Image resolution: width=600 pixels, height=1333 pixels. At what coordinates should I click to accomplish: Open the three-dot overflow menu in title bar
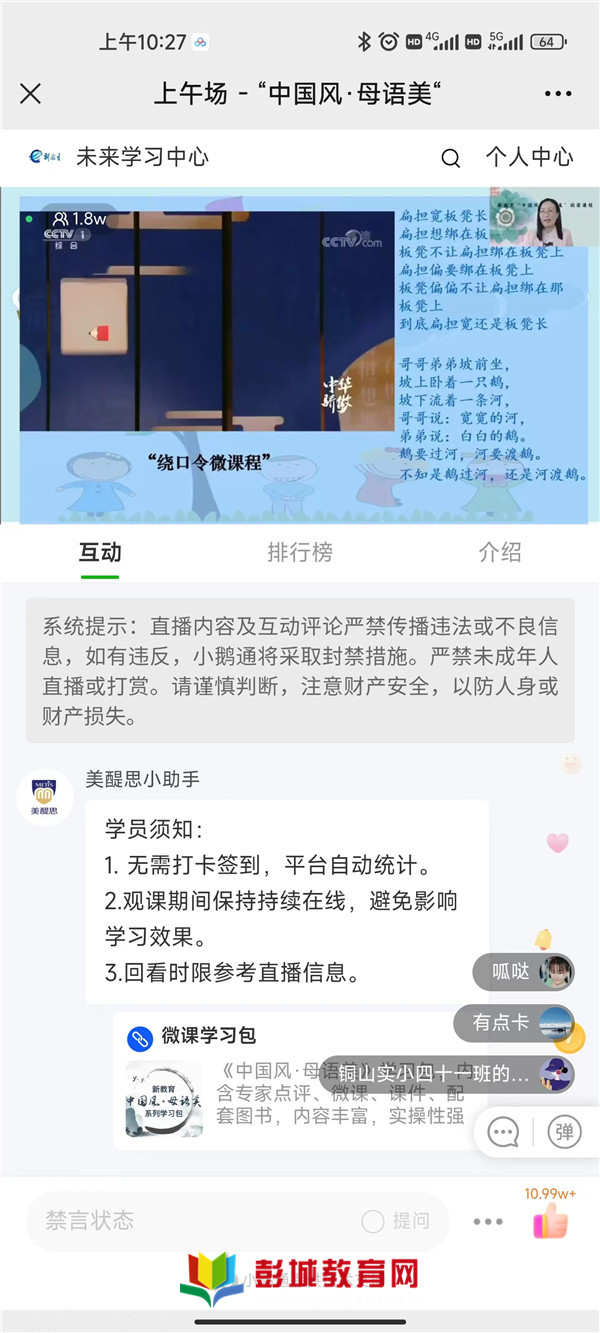[x=558, y=94]
